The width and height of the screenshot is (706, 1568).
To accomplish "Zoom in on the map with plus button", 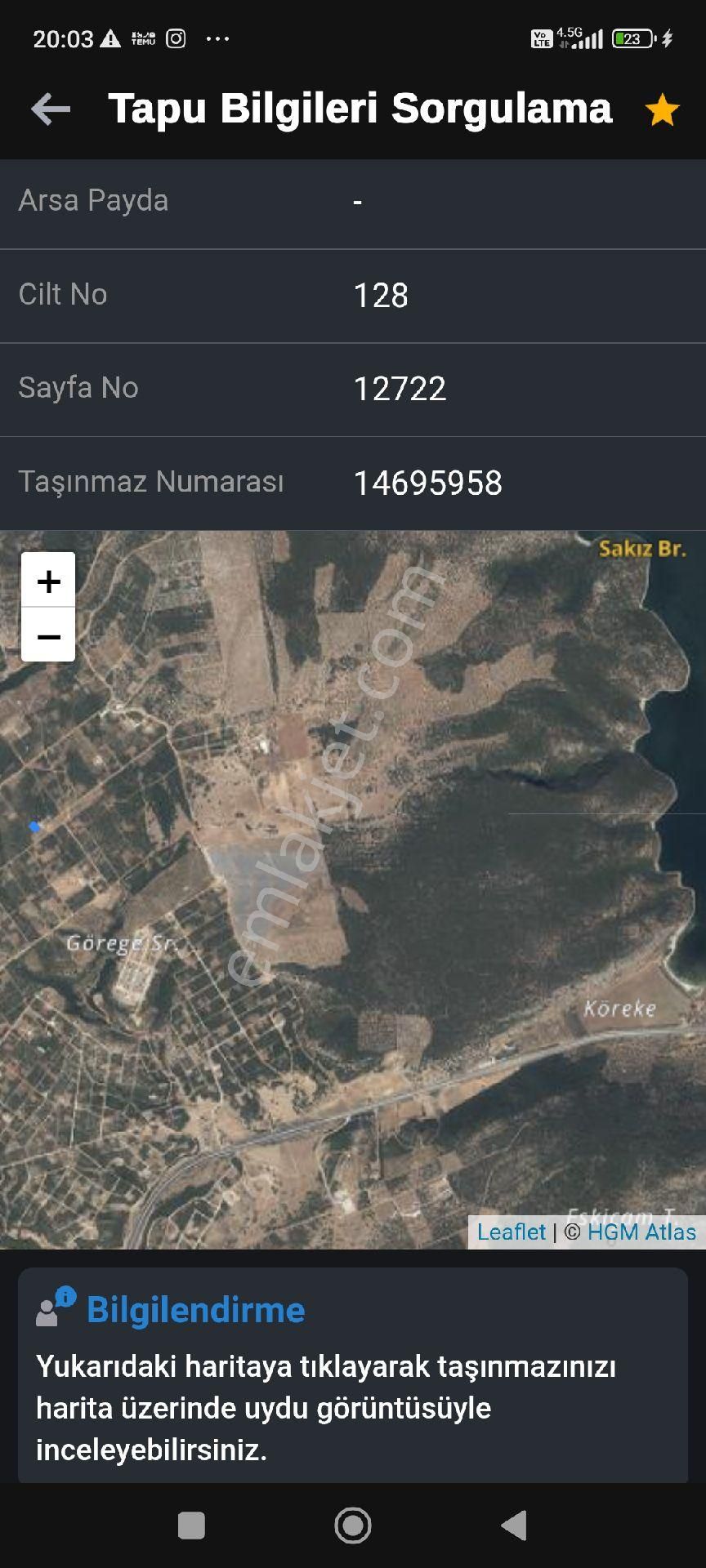I will click(x=47, y=581).
